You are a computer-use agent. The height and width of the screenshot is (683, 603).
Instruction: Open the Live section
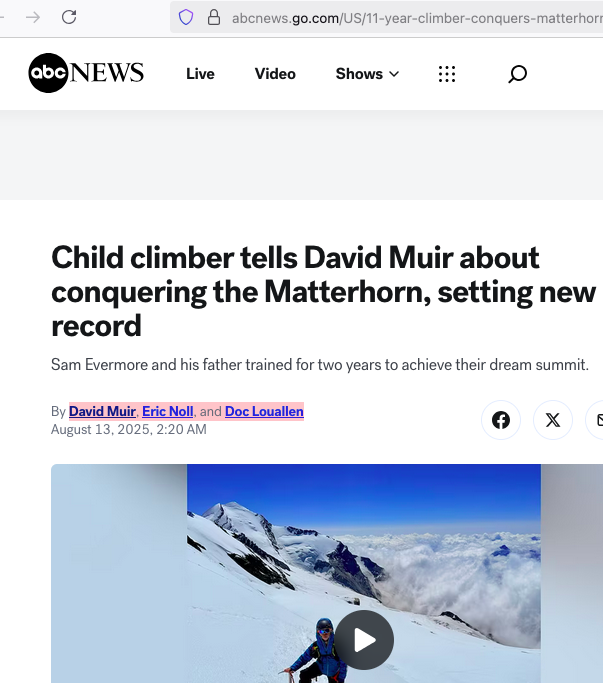[200, 74]
